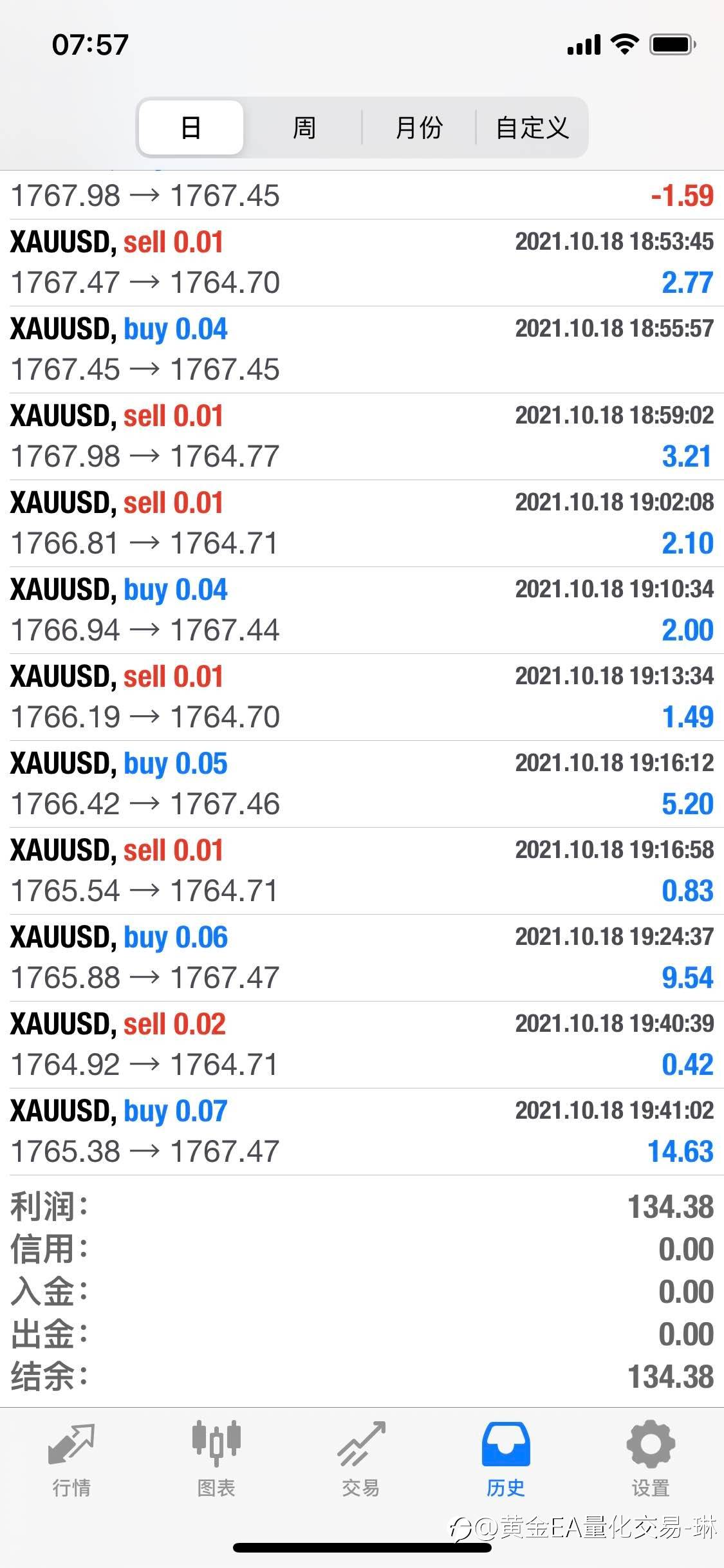Open the buy 0.04 trade at 18:55:57
This screenshot has width=724, height=1568.
(362, 350)
